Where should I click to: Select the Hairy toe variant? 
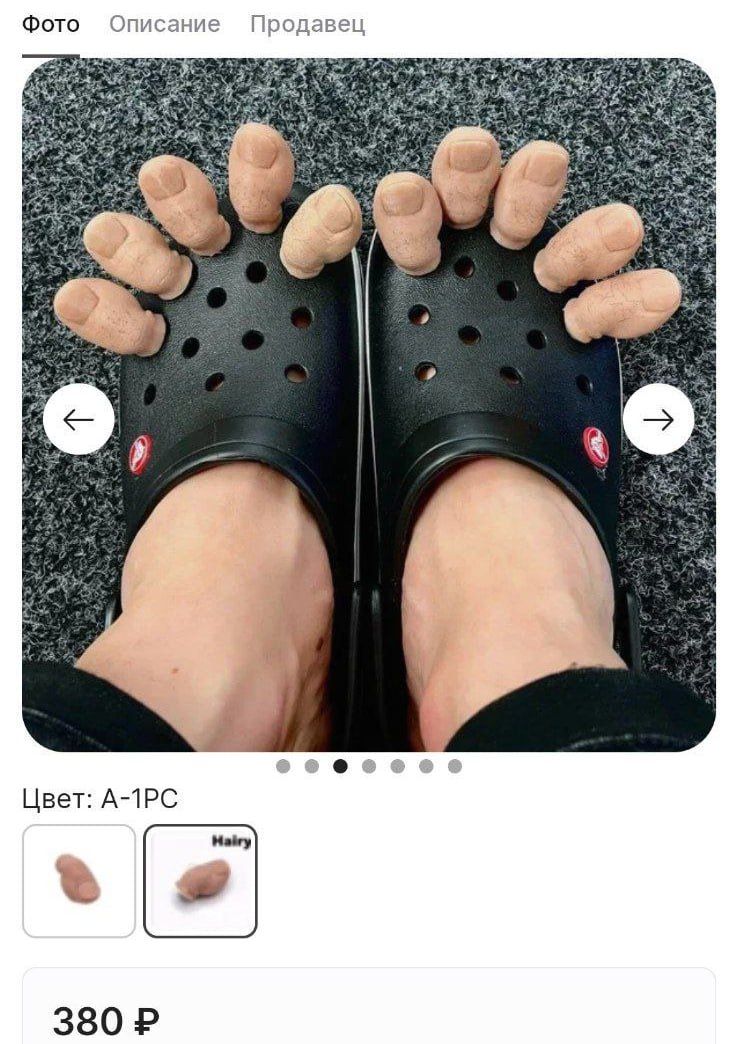pos(200,881)
